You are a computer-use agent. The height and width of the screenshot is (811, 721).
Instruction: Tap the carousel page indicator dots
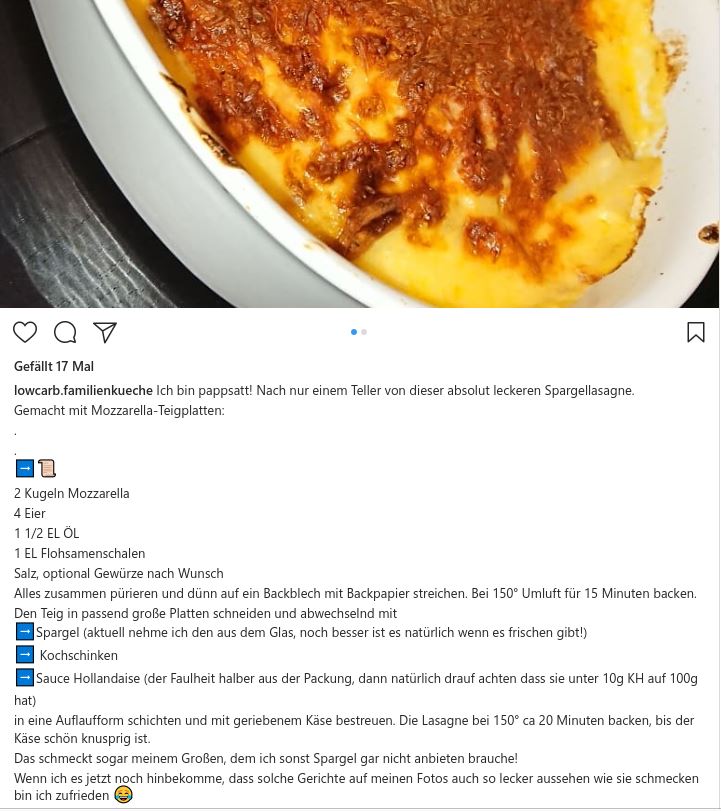(x=359, y=332)
